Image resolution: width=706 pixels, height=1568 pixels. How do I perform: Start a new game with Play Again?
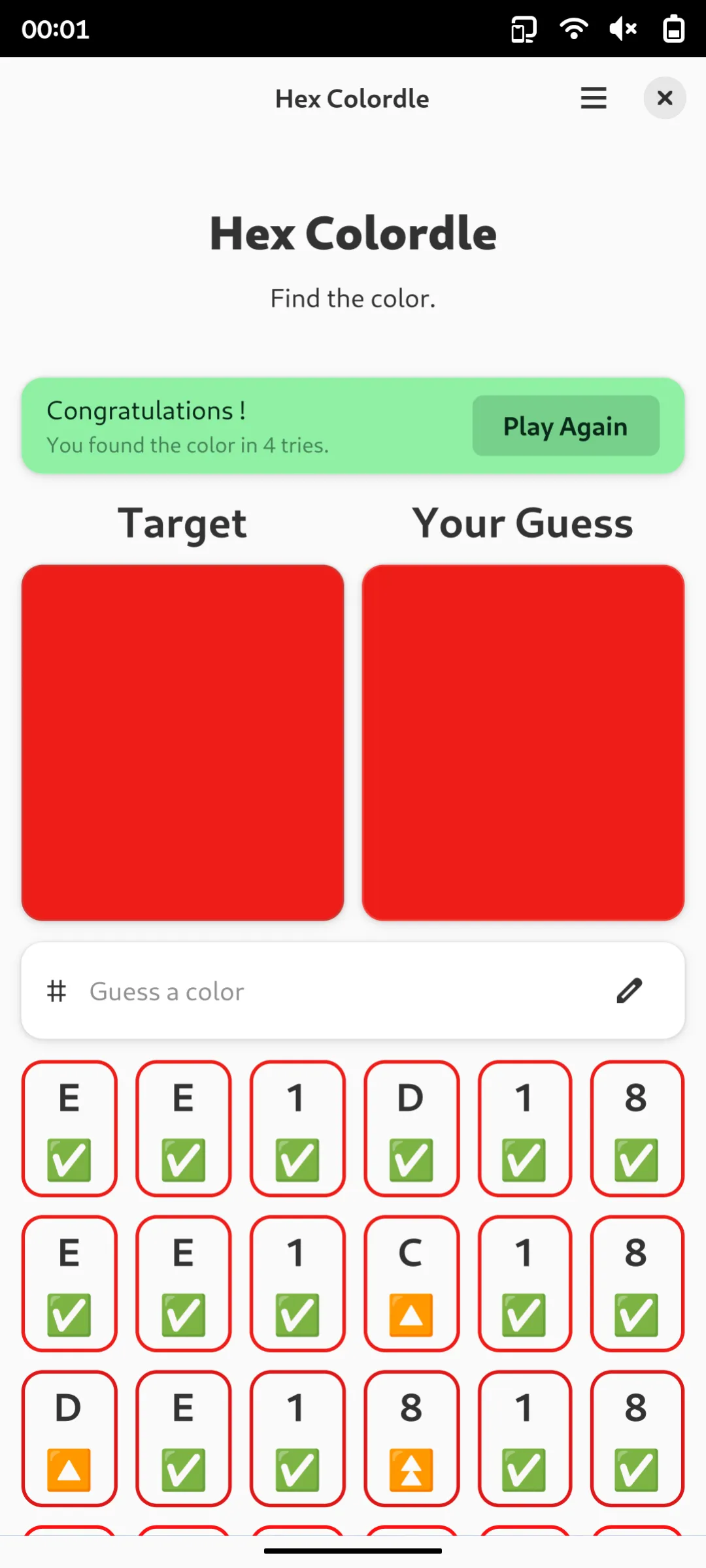click(x=565, y=426)
